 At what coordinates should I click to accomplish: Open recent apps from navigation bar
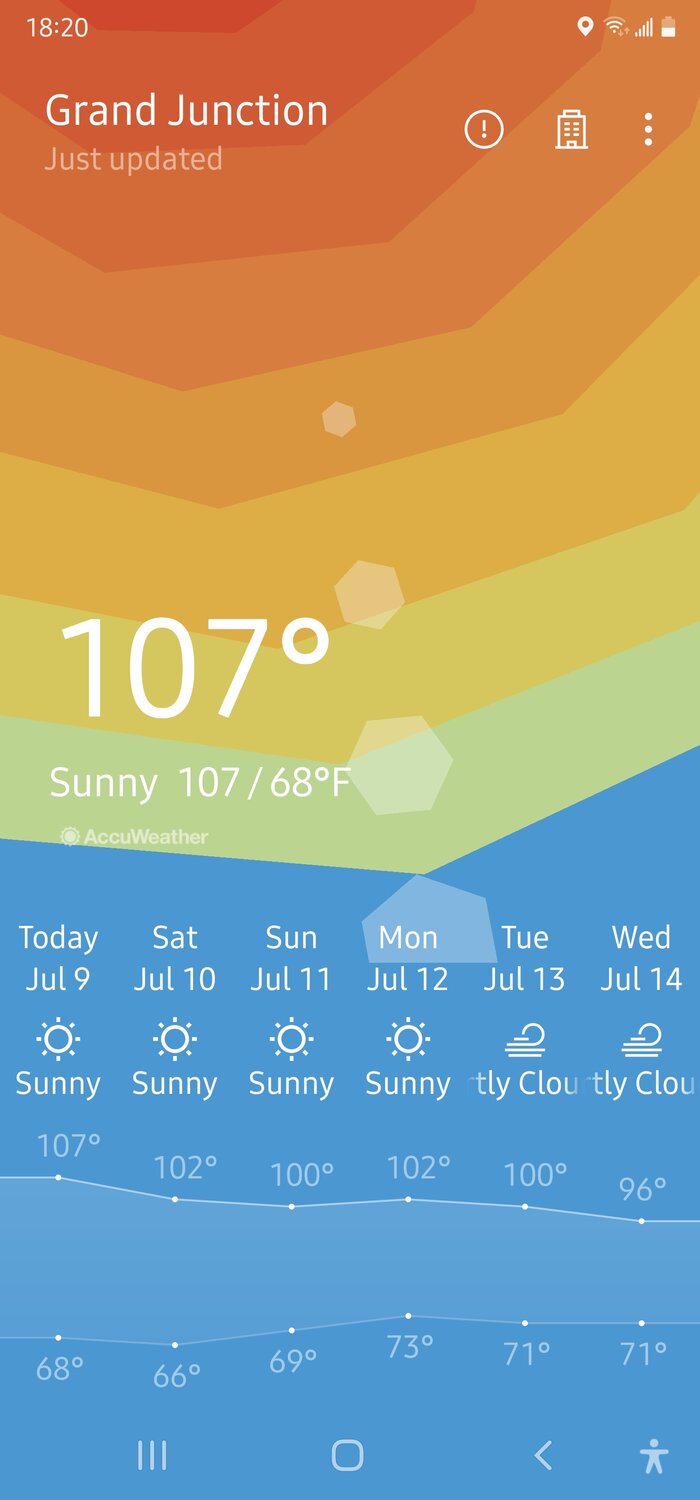point(152,1455)
